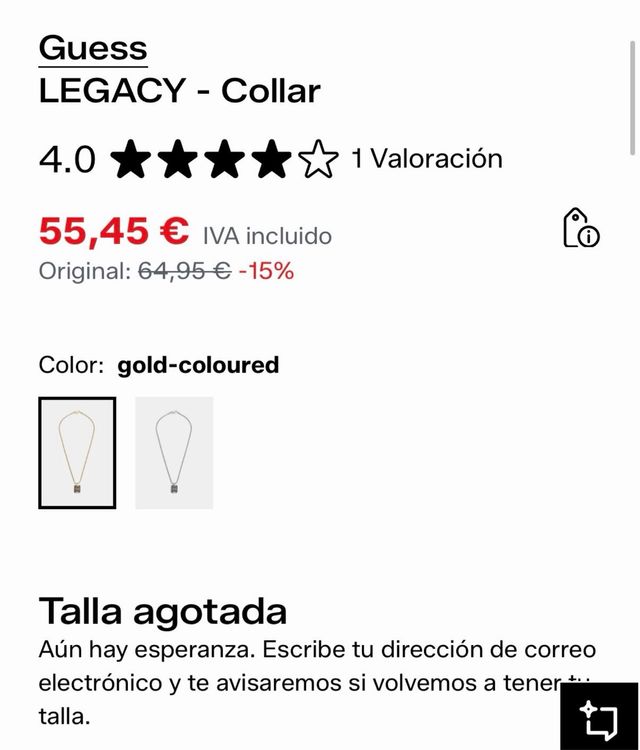Viewport: 640px width, 750px height.
Task: Select the gold-coloured necklace swatch
Action: point(77,453)
